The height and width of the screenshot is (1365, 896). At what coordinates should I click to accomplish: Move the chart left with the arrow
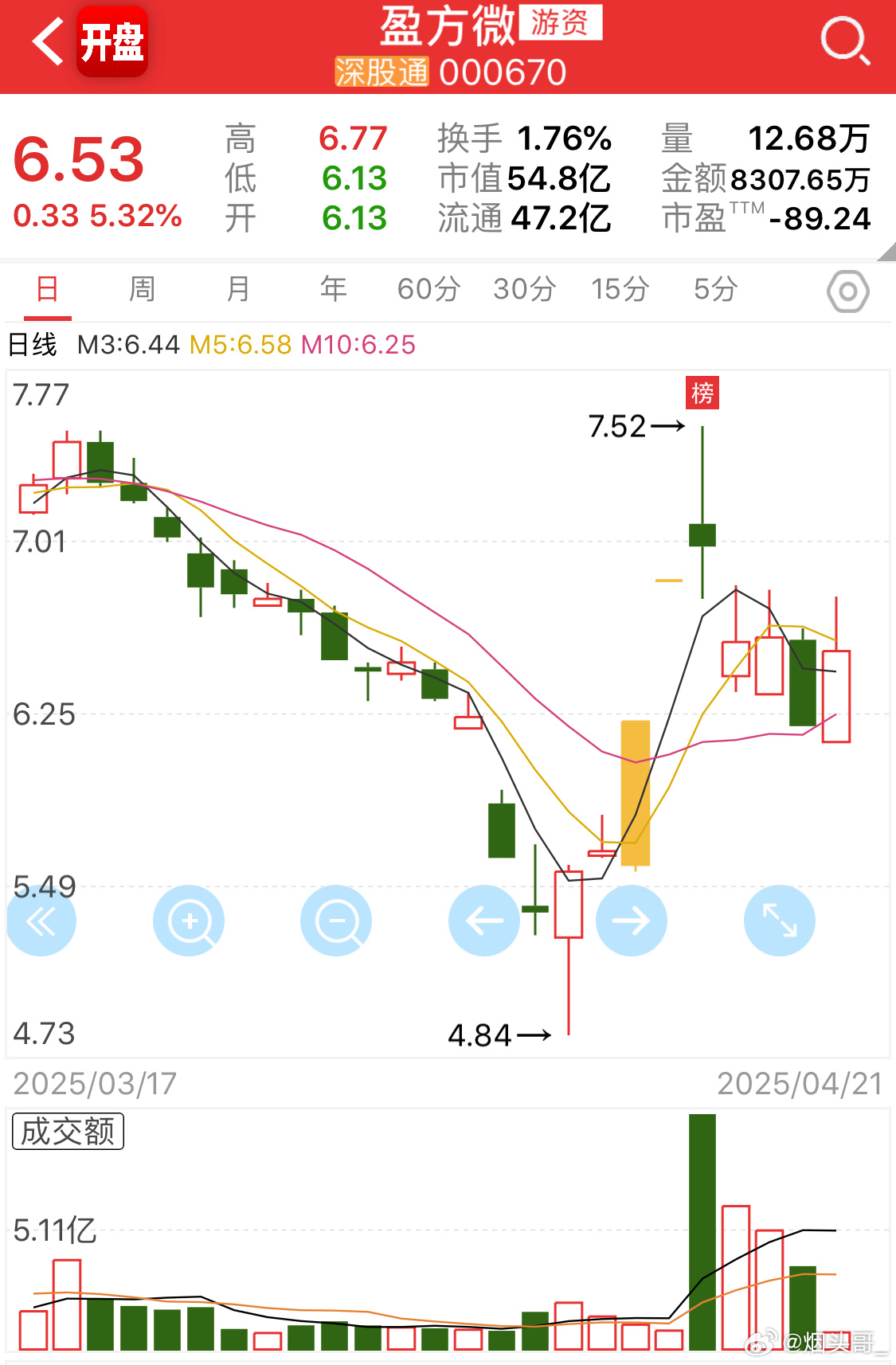tap(483, 921)
